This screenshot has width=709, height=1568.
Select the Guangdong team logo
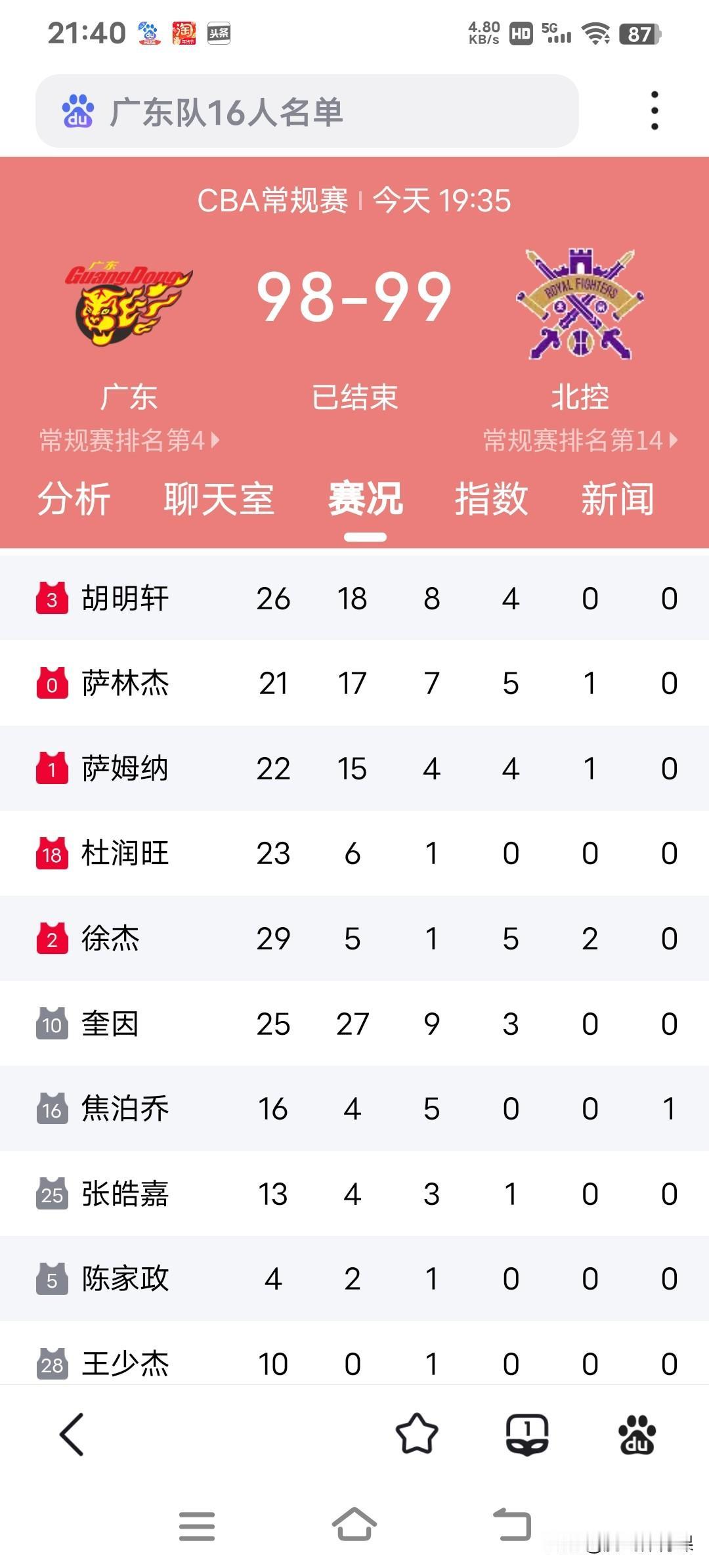click(x=128, y=299)
